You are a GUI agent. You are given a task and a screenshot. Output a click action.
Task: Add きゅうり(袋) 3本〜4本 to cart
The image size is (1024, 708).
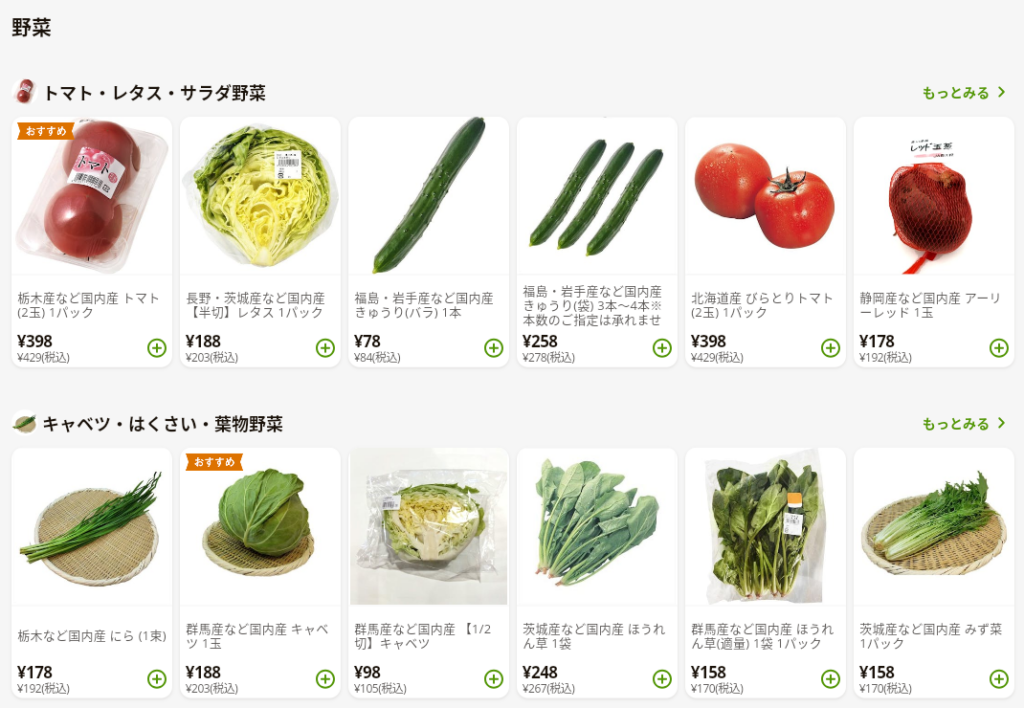pos(662,348)
